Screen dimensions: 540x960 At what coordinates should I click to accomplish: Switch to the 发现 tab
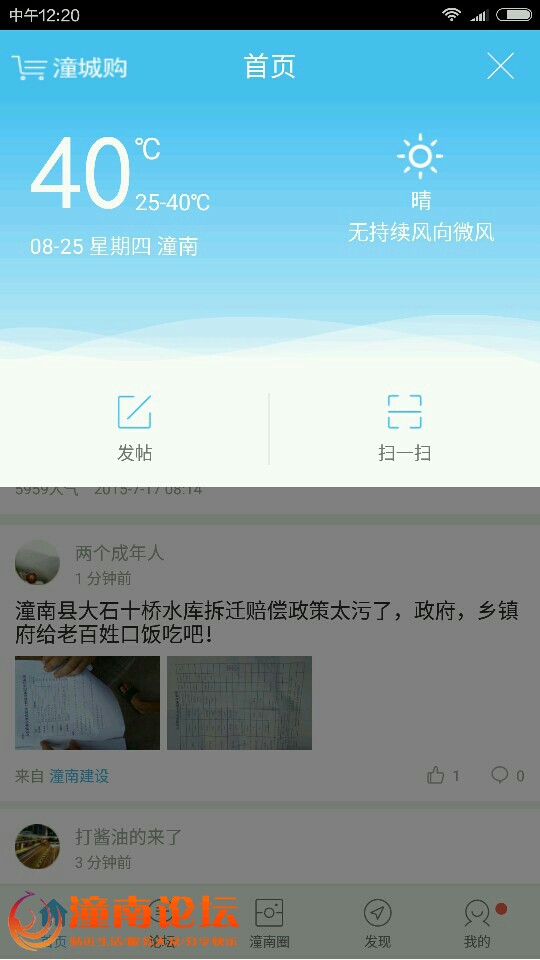pos(378,924)
